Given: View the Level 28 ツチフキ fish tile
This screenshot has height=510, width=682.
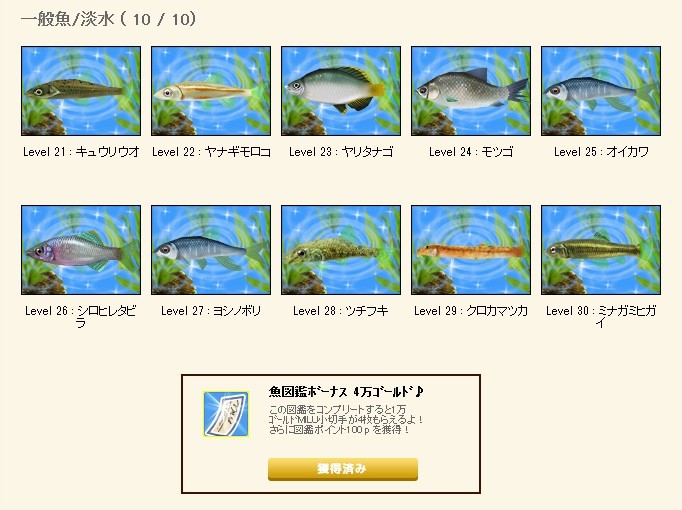Looking at the screenshot, I should (x=341, y=250).
